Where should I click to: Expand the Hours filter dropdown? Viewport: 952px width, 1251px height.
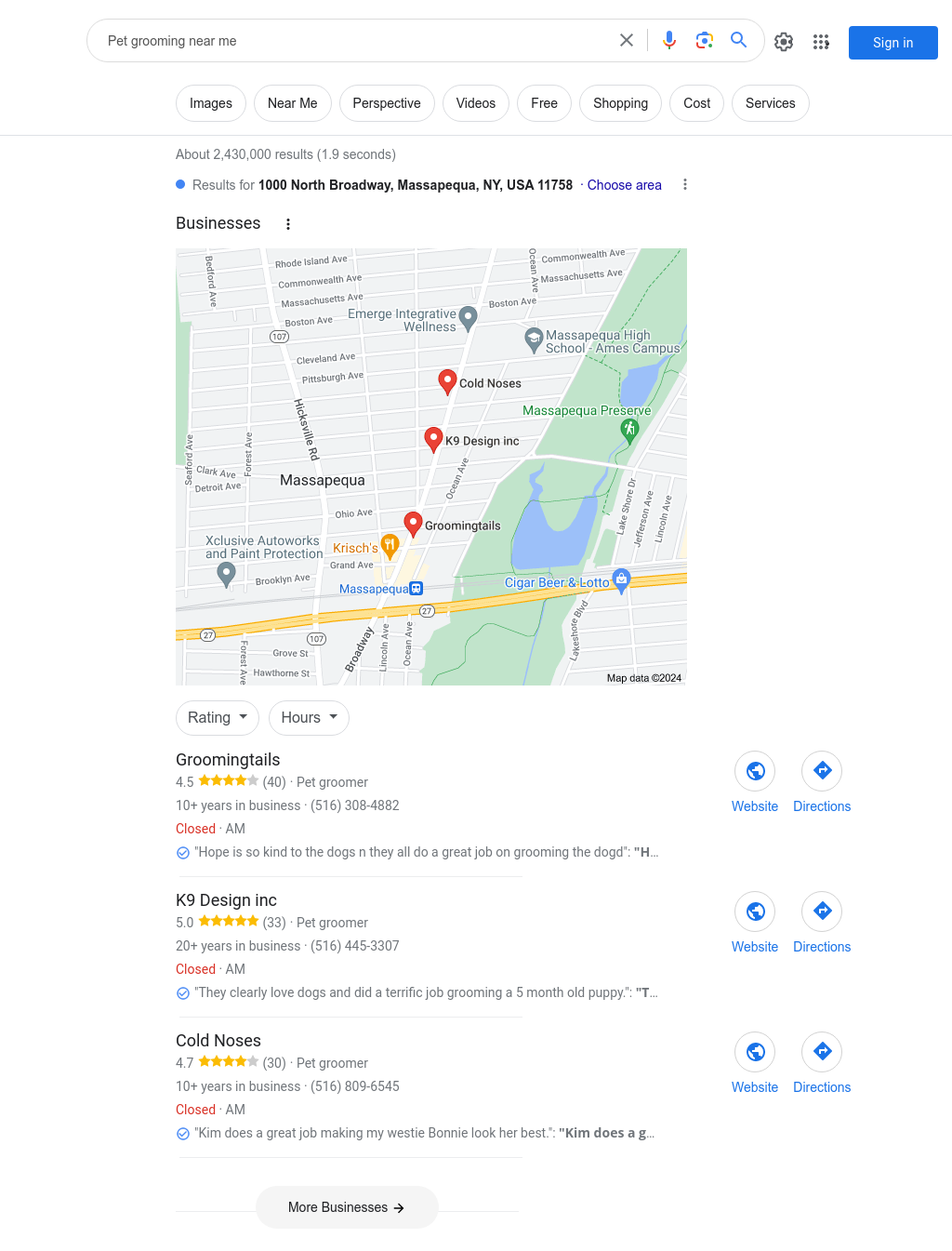[309, 718]
